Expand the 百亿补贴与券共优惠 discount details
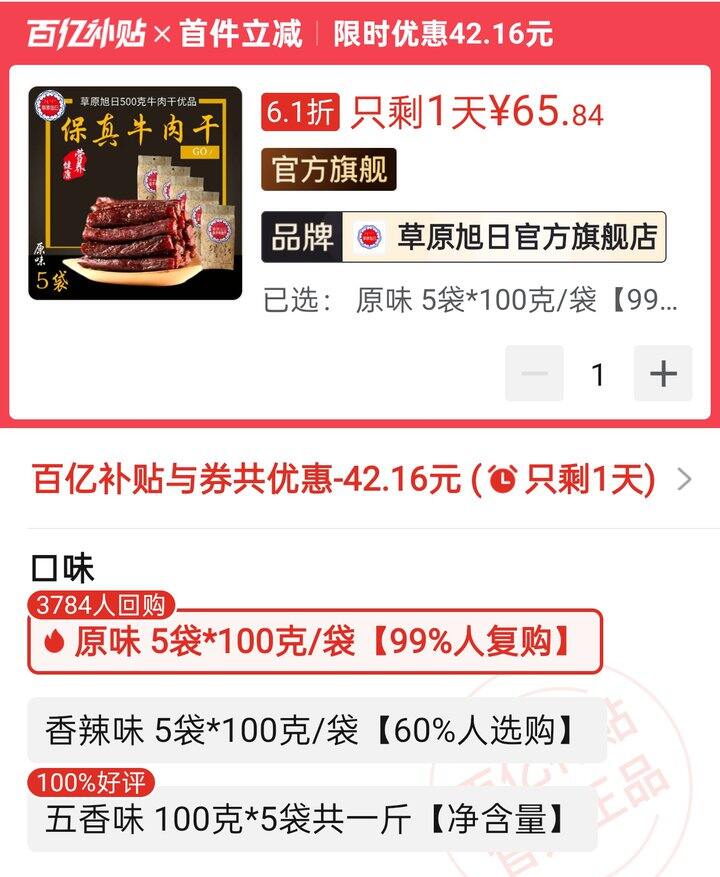 click(360, 481)
